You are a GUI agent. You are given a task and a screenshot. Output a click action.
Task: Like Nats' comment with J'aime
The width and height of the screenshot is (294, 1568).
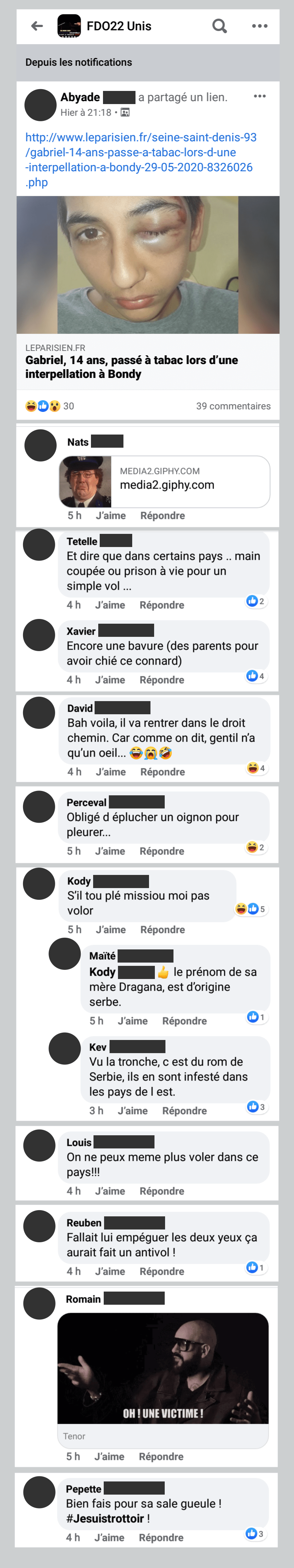111,516
